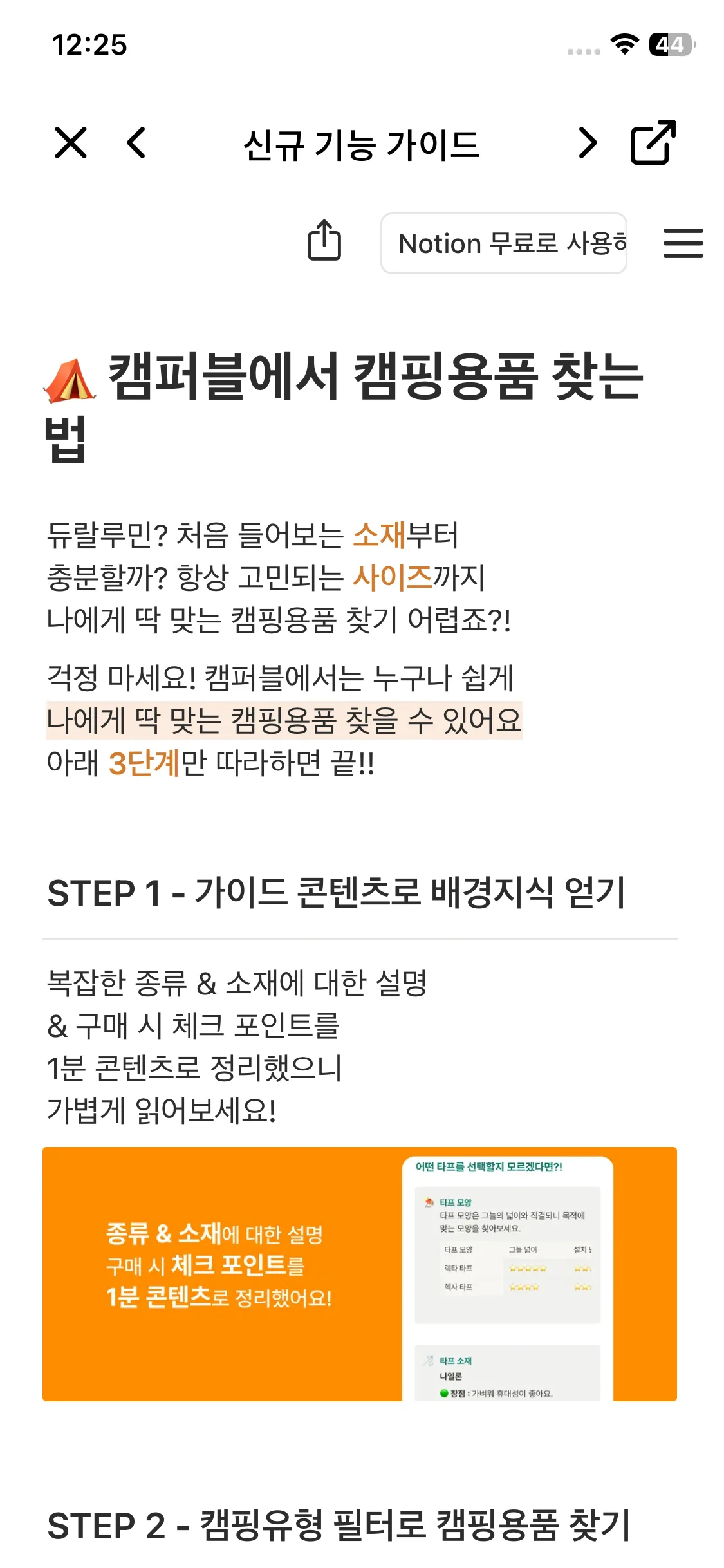
Task: Tap the Notion 무료로 사용하기 button
Action: coord(504,243)
